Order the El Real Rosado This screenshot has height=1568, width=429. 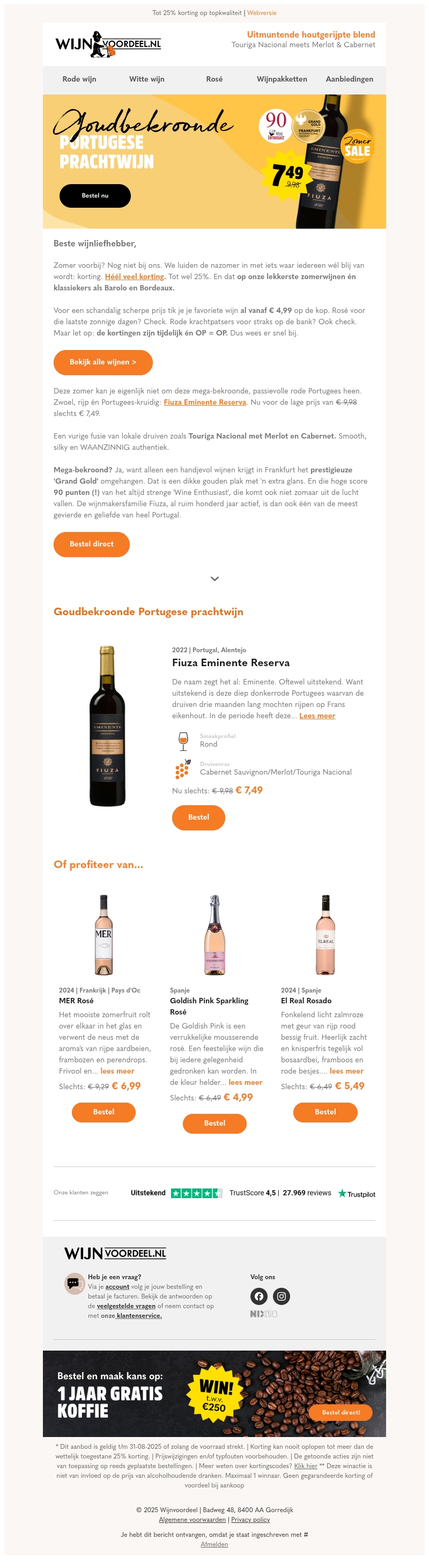tap(325, 1112)
